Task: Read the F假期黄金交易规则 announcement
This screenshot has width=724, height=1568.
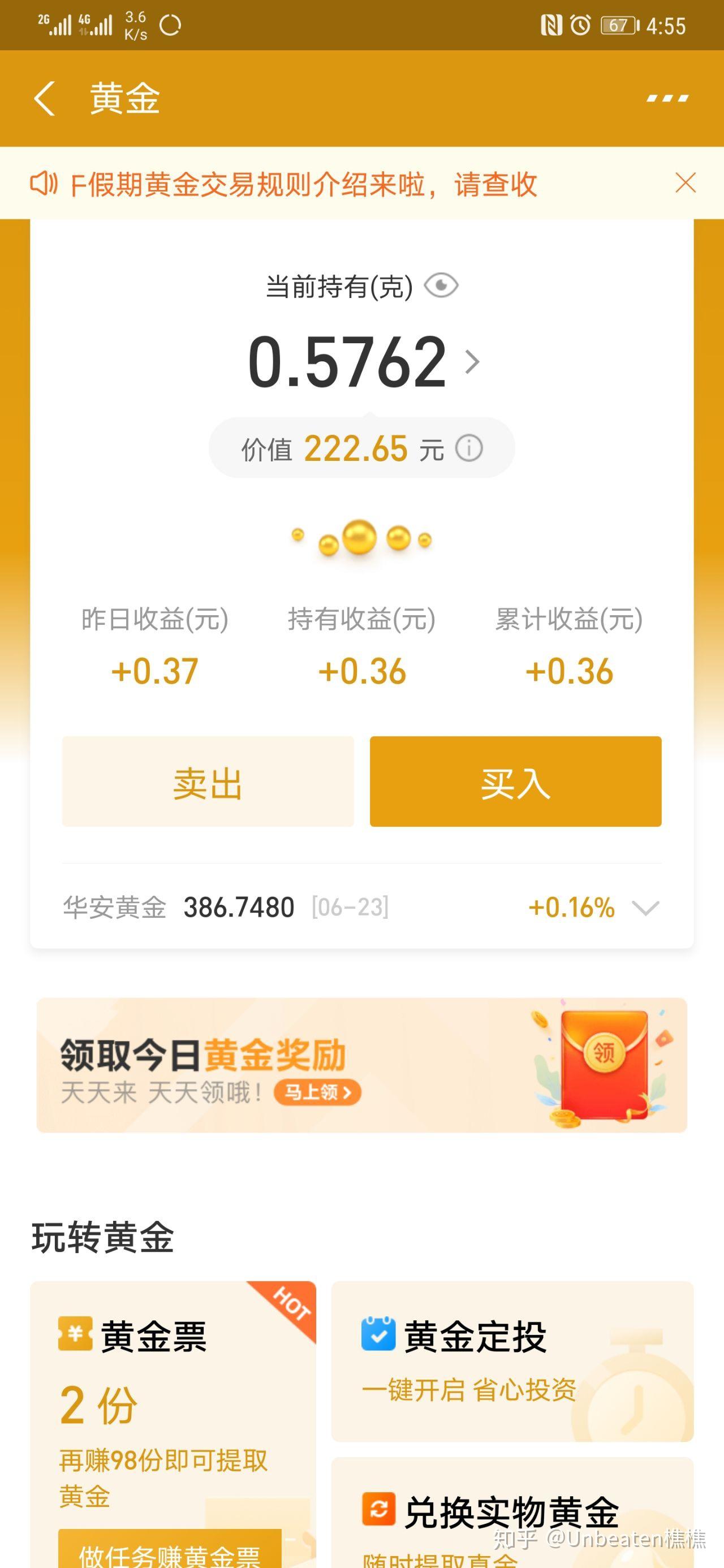Action: point(303,184)
